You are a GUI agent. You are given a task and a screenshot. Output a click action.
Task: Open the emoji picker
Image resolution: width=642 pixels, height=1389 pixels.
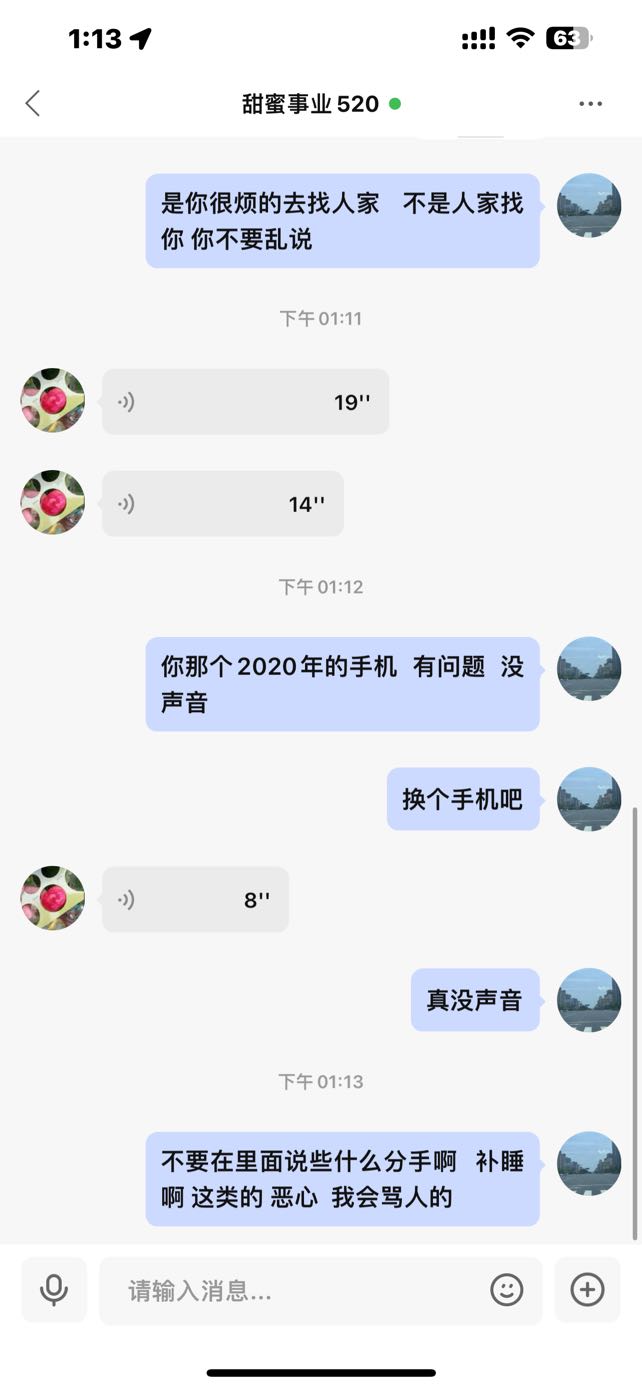click(x=507, y=1290)
